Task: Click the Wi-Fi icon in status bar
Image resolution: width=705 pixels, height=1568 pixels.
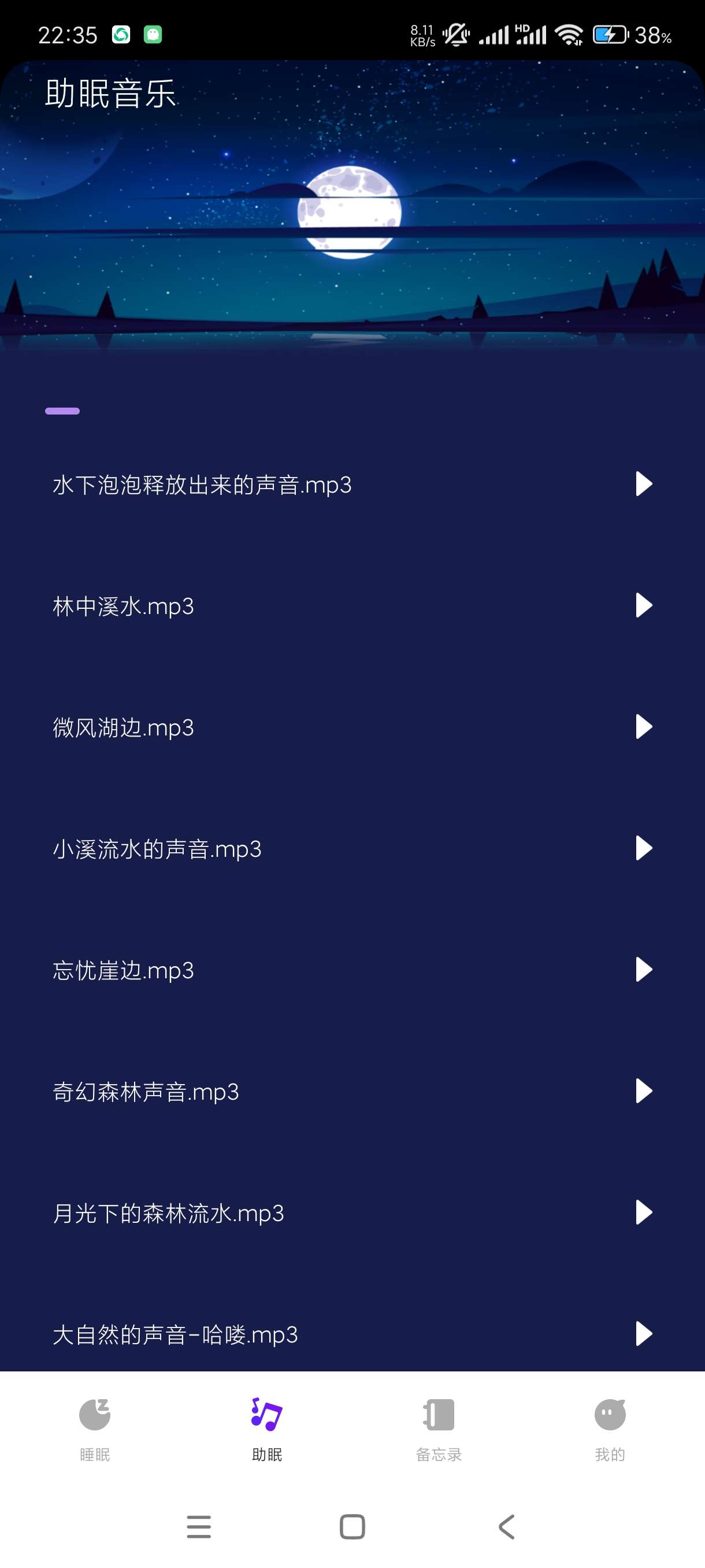Action: tap(569, 35)
